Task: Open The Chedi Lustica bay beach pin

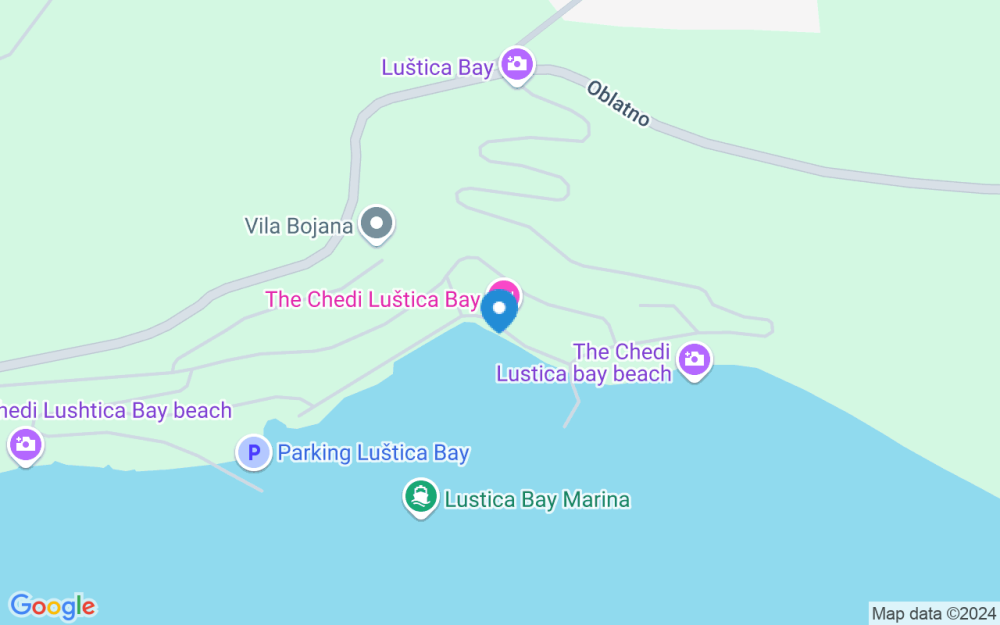Action: tap(695, 361)
